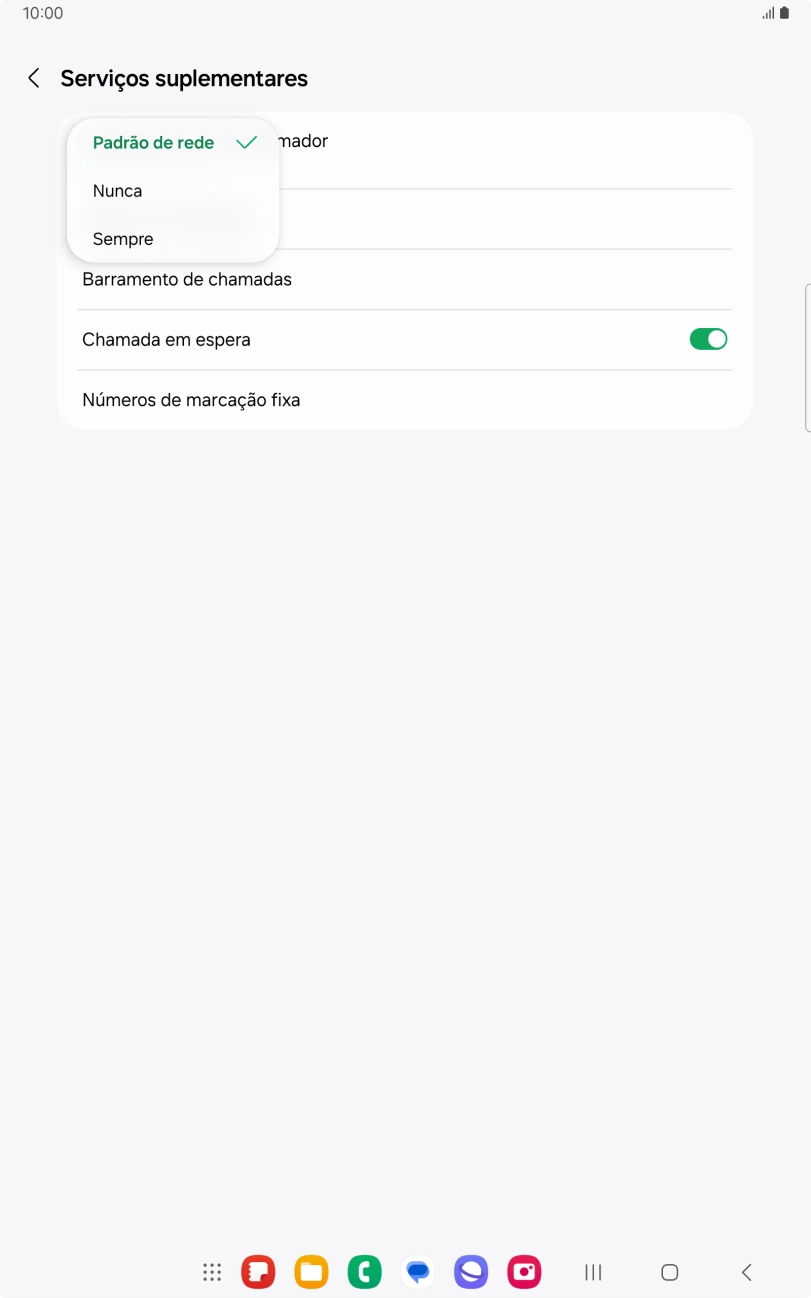Select the Nunca option

[116, 191]
